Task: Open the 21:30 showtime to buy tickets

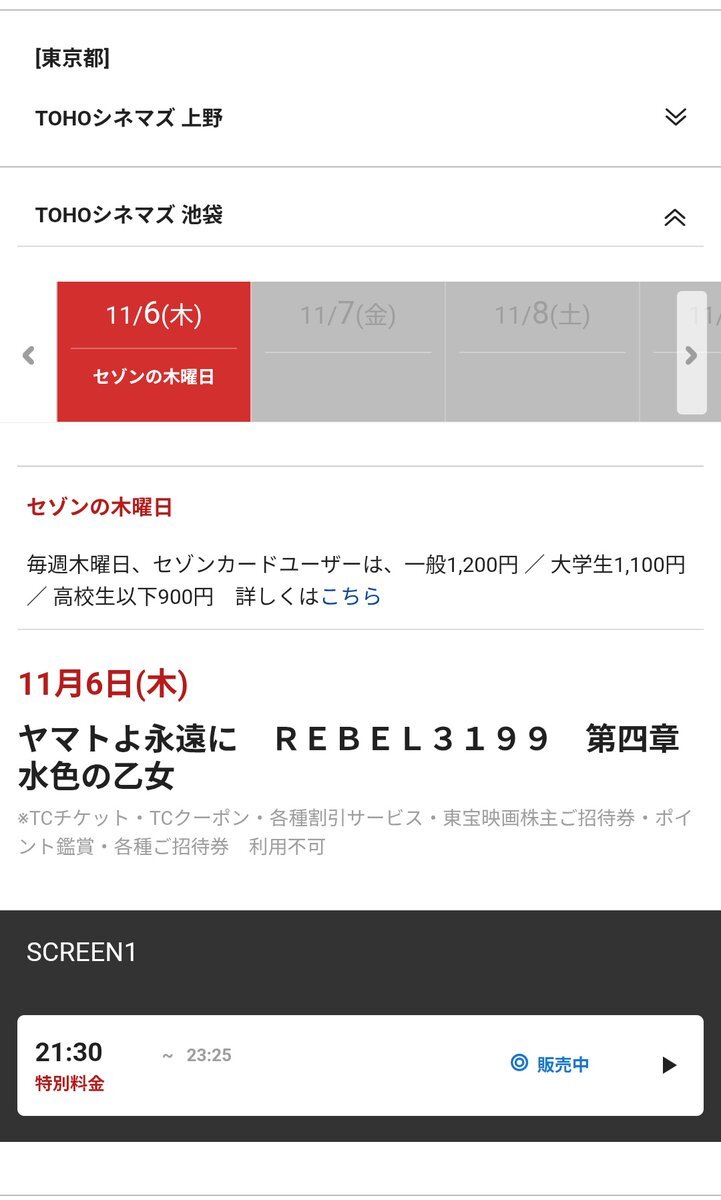Action: click(360, 1065)
